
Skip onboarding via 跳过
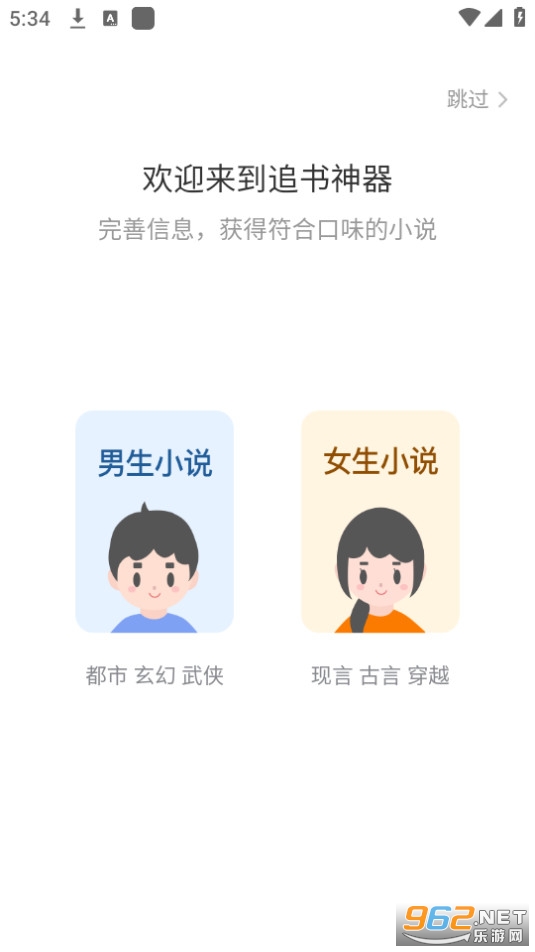click(x=477, y=99)
